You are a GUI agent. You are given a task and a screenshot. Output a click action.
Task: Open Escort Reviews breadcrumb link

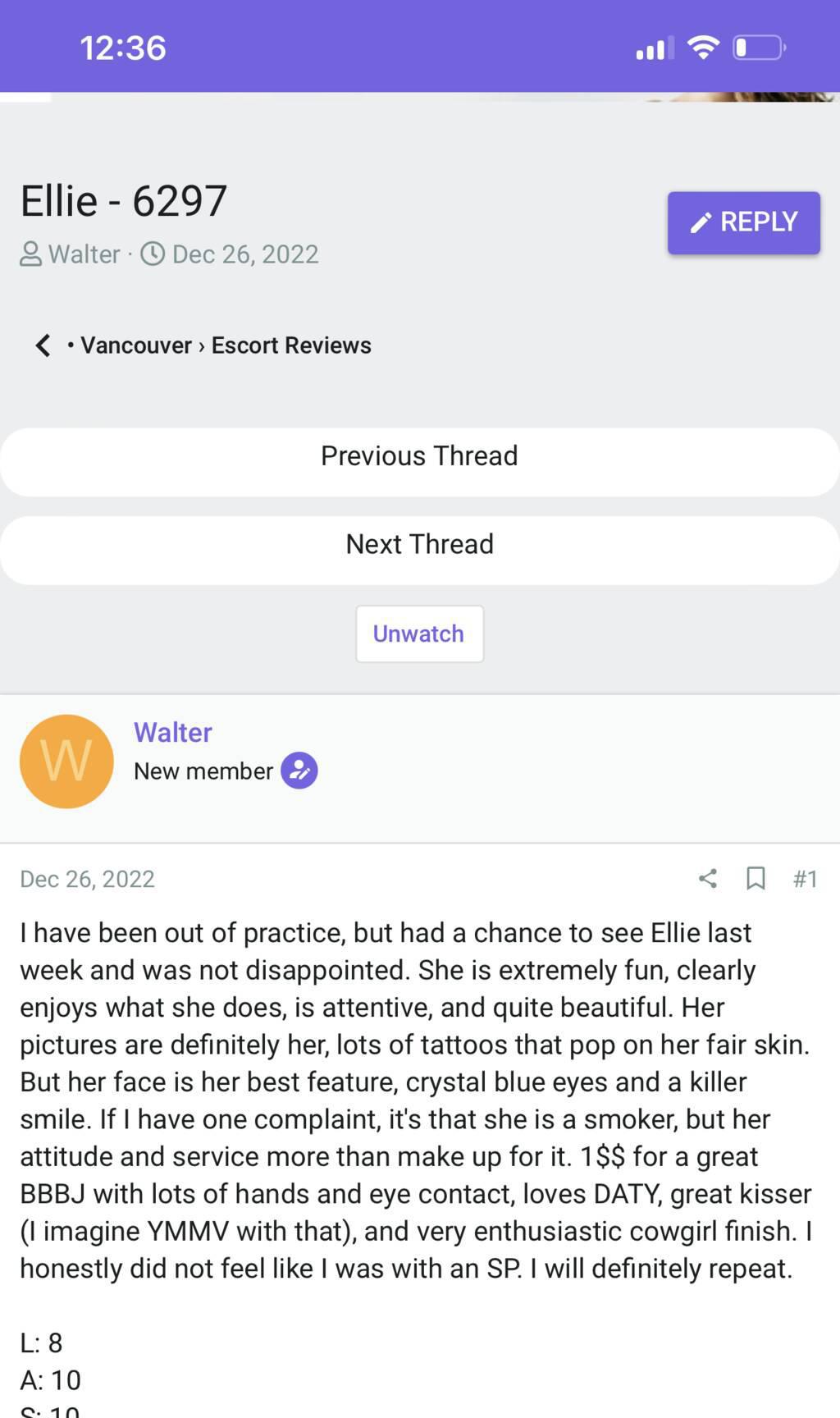click(x=291, y=345)
